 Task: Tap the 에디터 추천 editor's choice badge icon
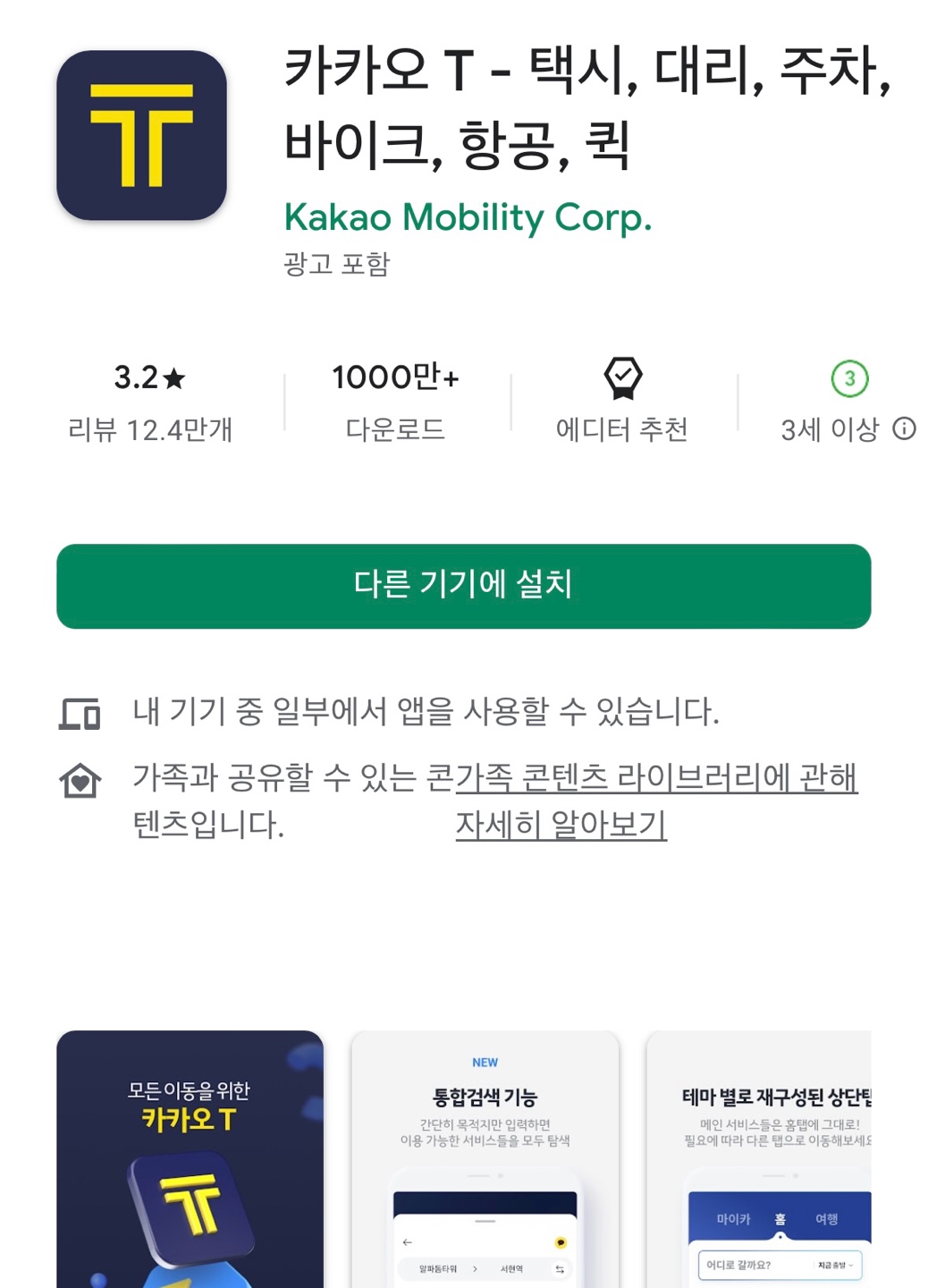(623, 379)
